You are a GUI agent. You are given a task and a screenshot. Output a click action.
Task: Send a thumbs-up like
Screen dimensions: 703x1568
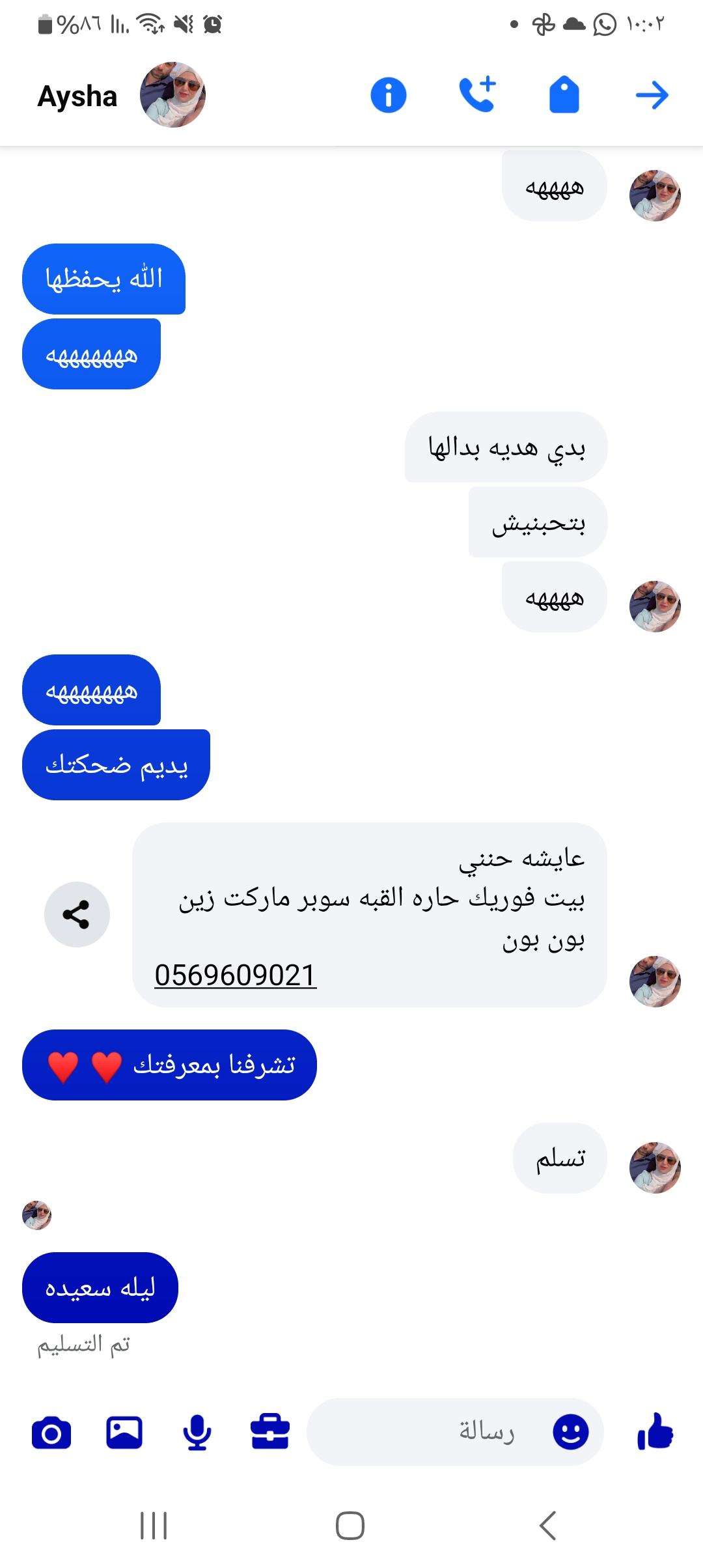[655, 1431]
